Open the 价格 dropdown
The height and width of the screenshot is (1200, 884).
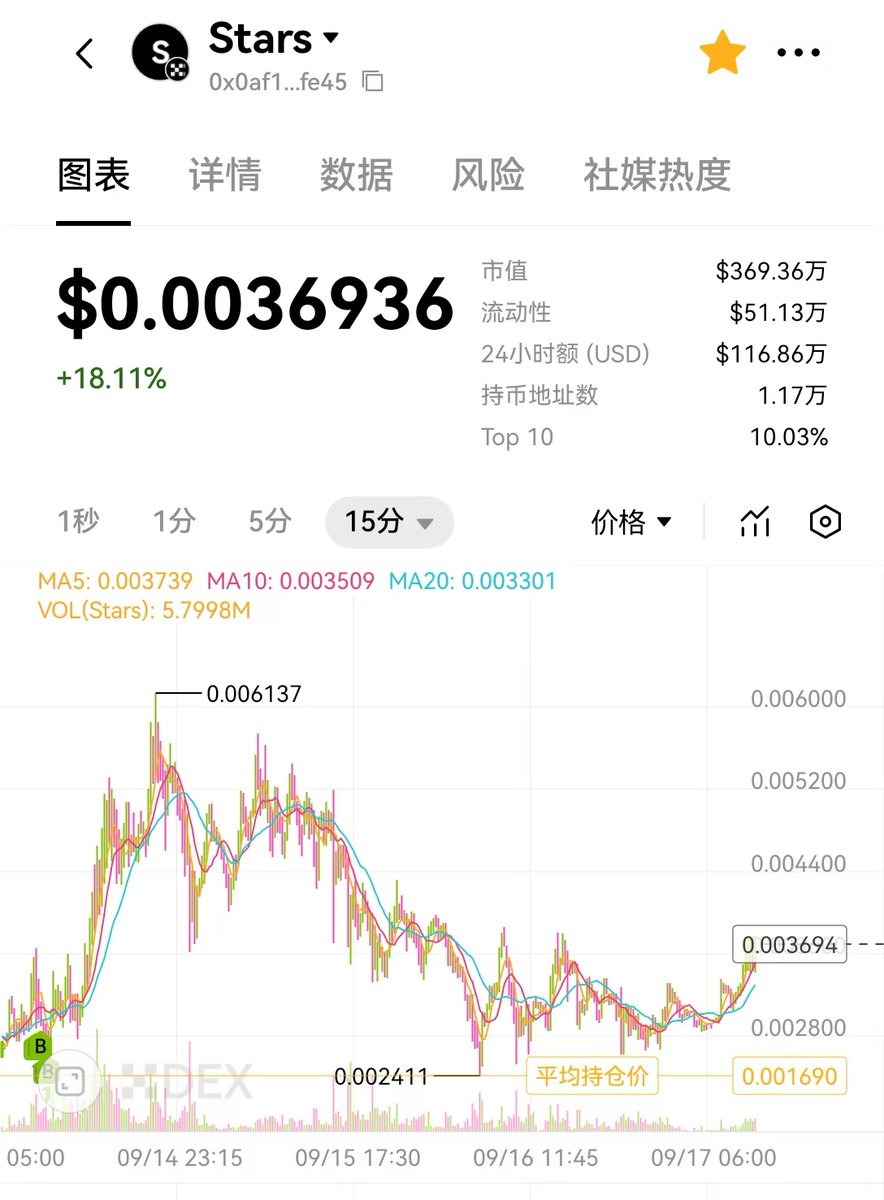631,522
